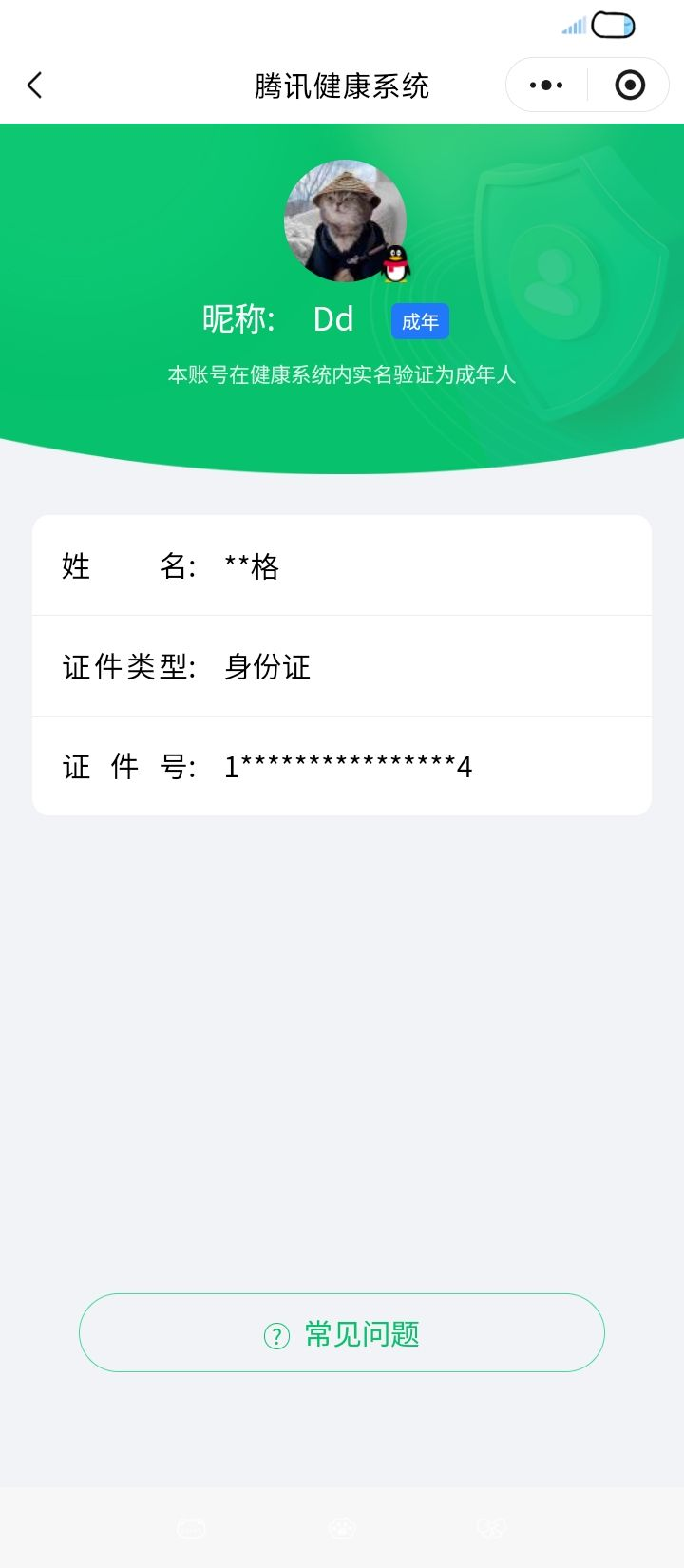684x1568 pixels.
Task: Tap the adult verification description text
Action: coord(342,375)
